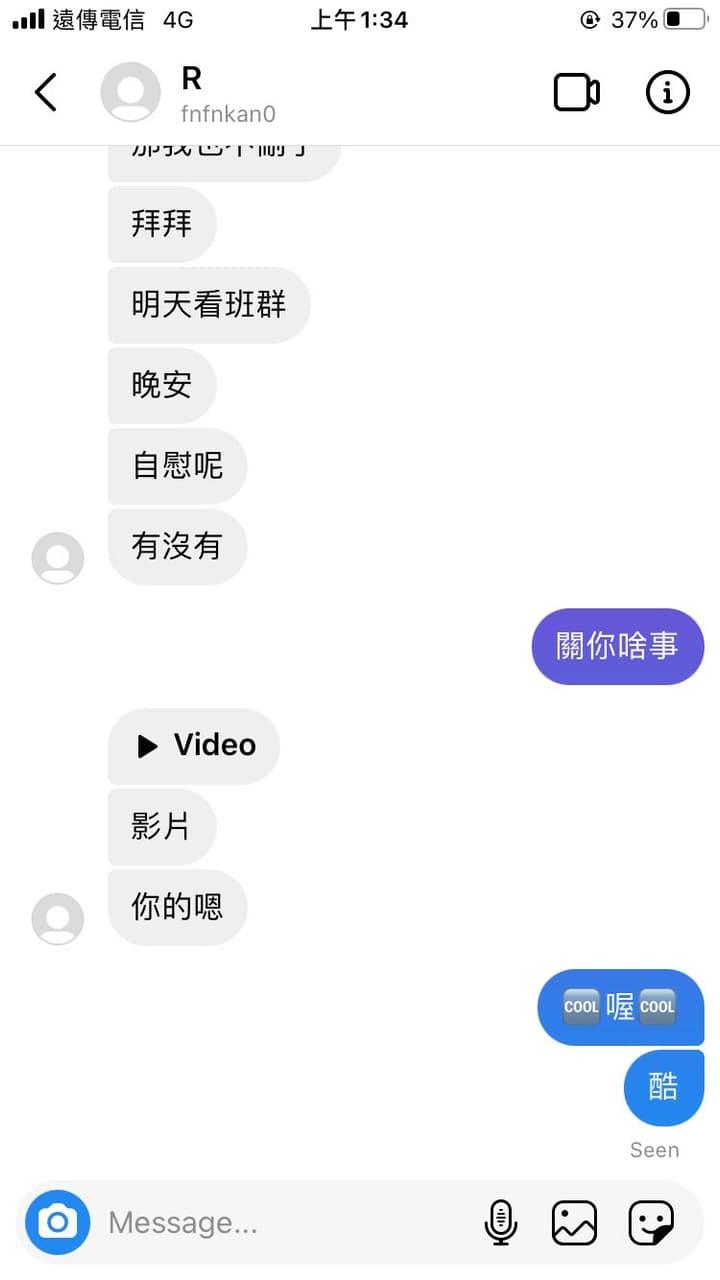Screen dimensions: 720x1280
Task: Tap the Message text field
Action: click(x=285, y=1222)
